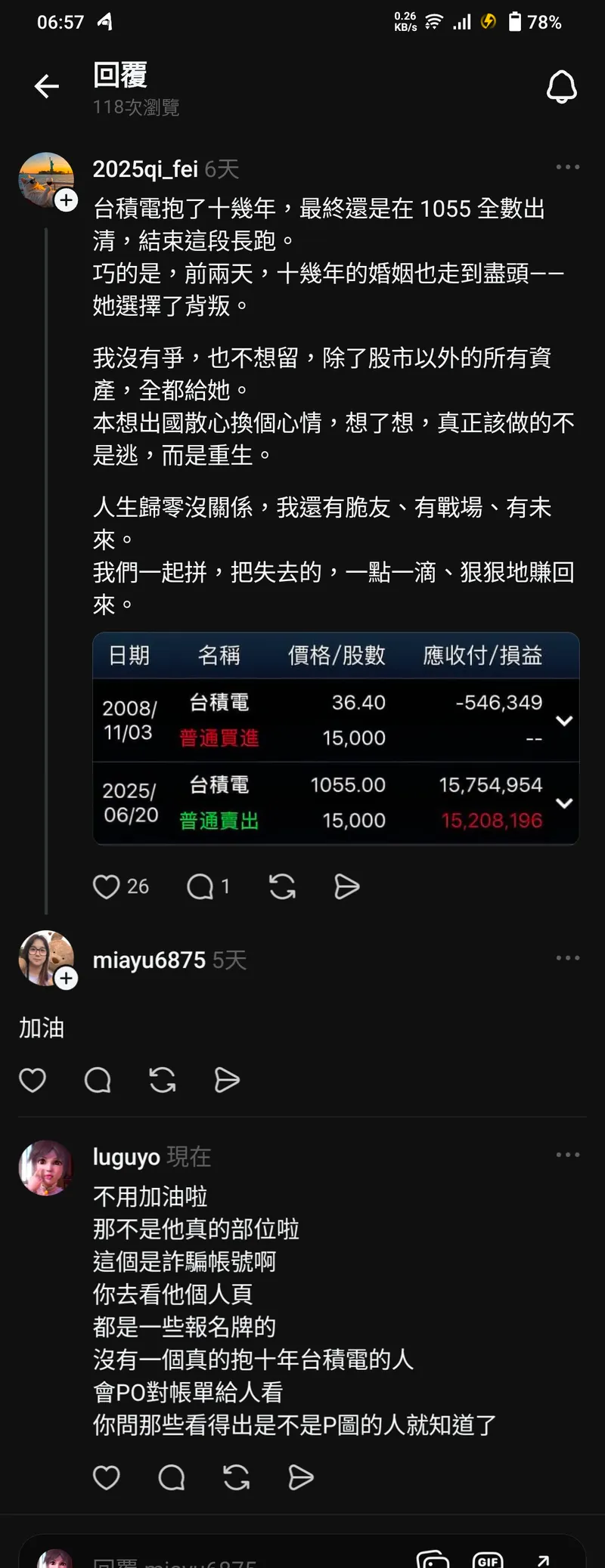
Task: Tap the reply field for miayu6875
Action: (227, 1560)
